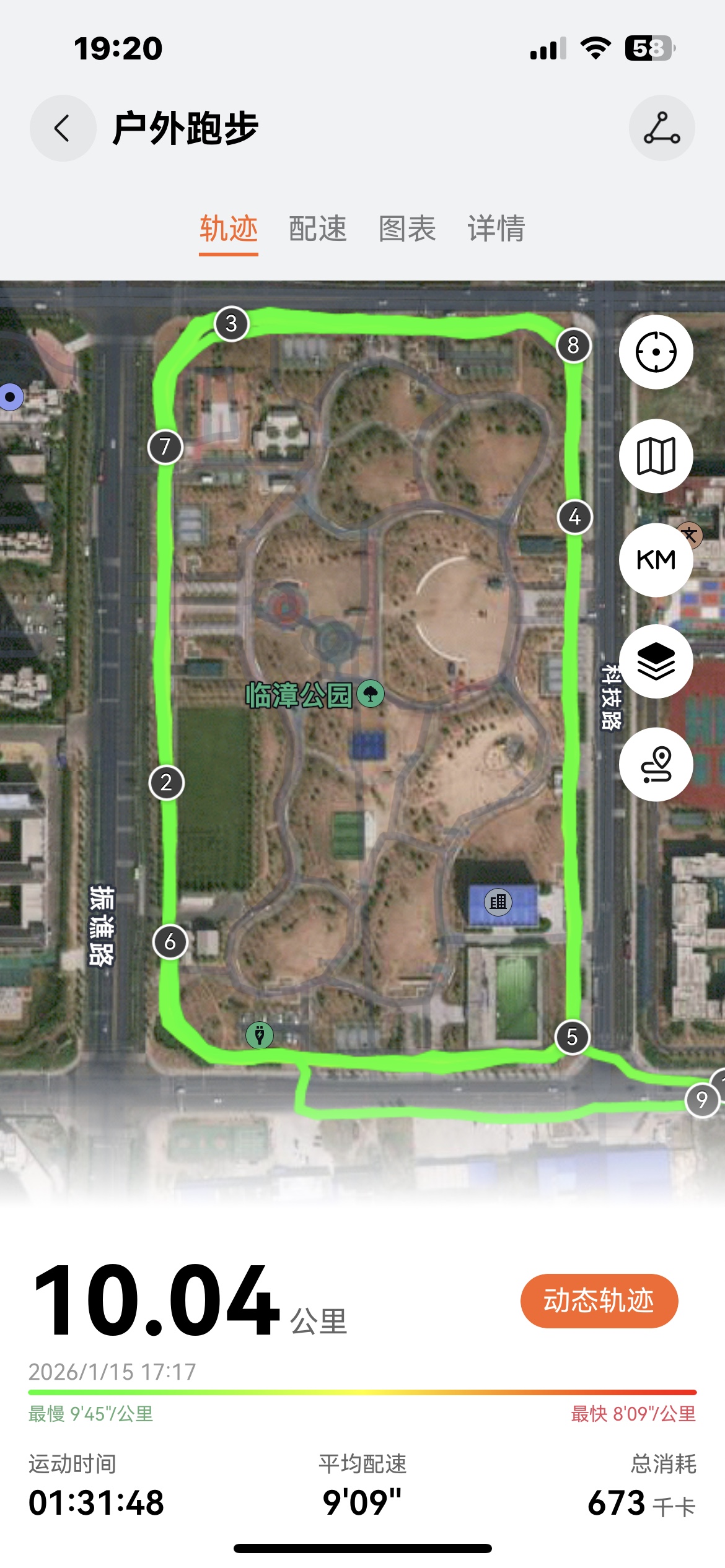
Task: Open the 图表 tab
Action: click(407, 229)
